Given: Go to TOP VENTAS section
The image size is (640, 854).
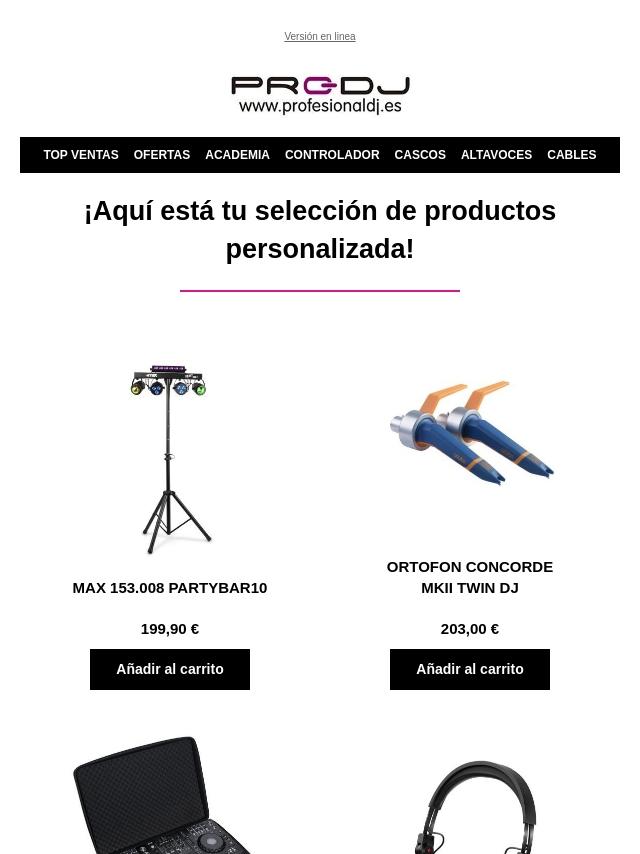Looking at the screenshot, I should [81, 155].
